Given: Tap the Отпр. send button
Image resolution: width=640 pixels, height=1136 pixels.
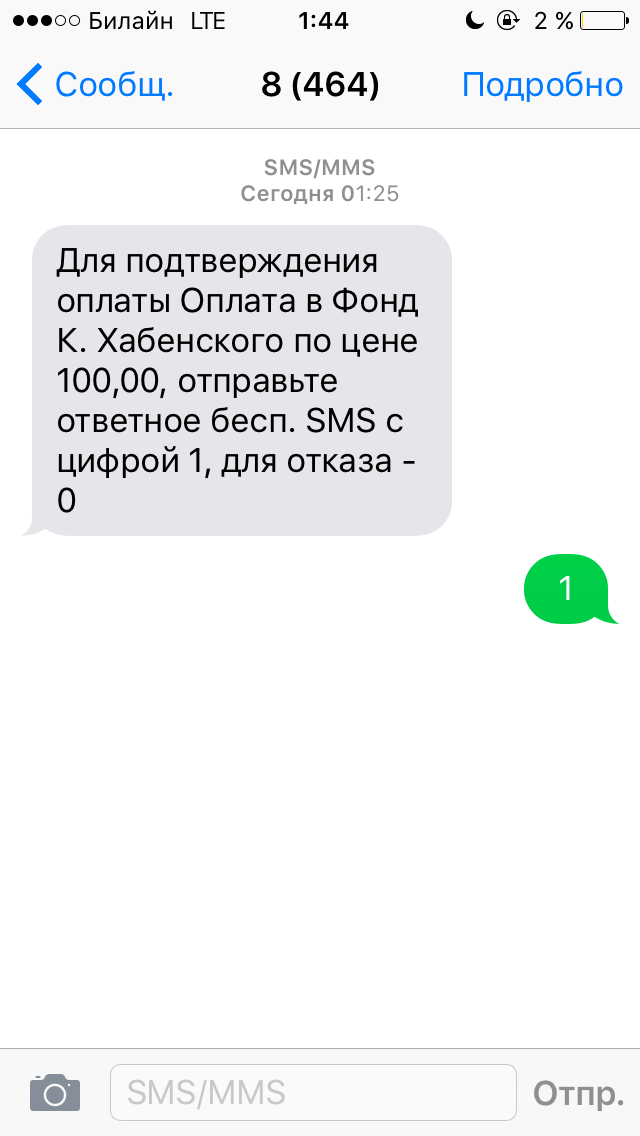Looking at the screenshot, I should tap(578, 1093).
